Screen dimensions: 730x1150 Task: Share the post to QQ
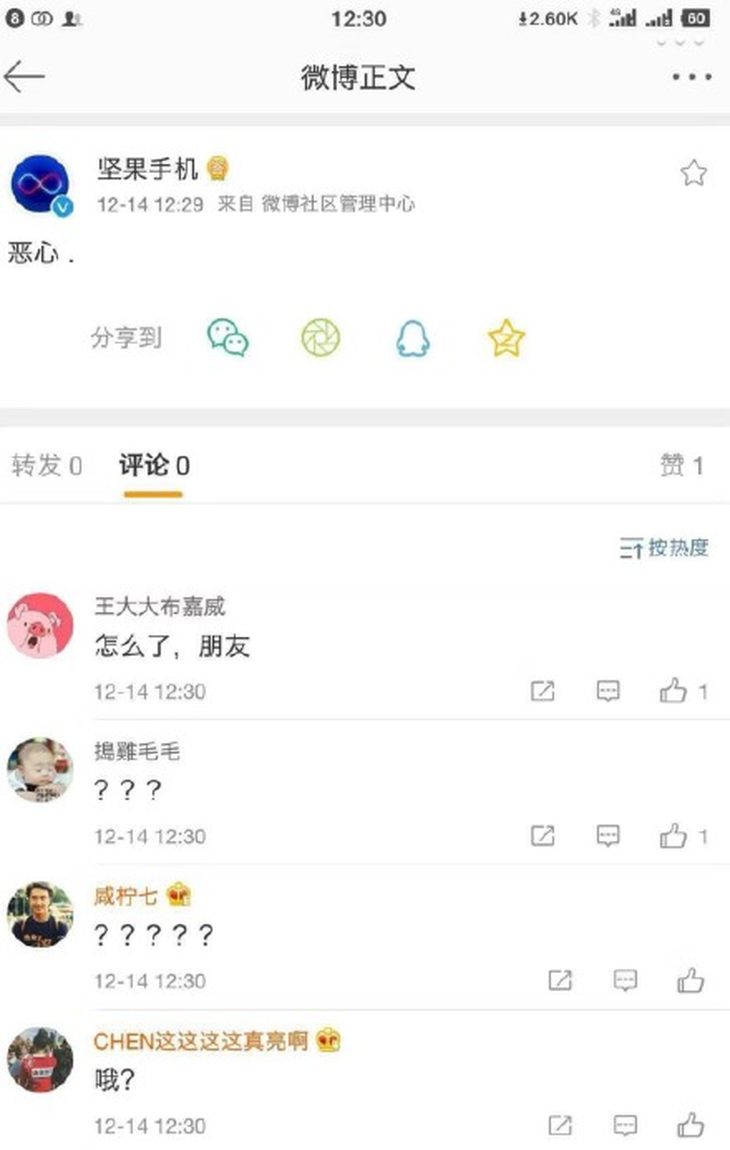pos(412,338)
